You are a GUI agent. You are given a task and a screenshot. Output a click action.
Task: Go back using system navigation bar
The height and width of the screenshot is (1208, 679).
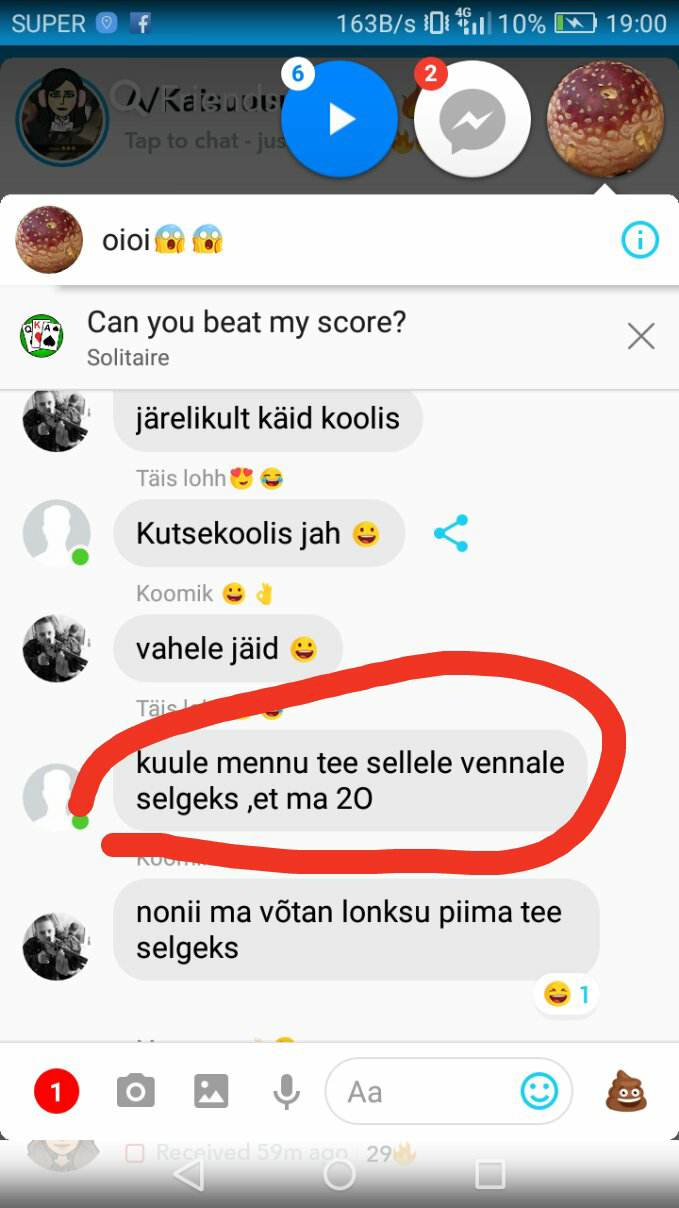click(189, 1174)
